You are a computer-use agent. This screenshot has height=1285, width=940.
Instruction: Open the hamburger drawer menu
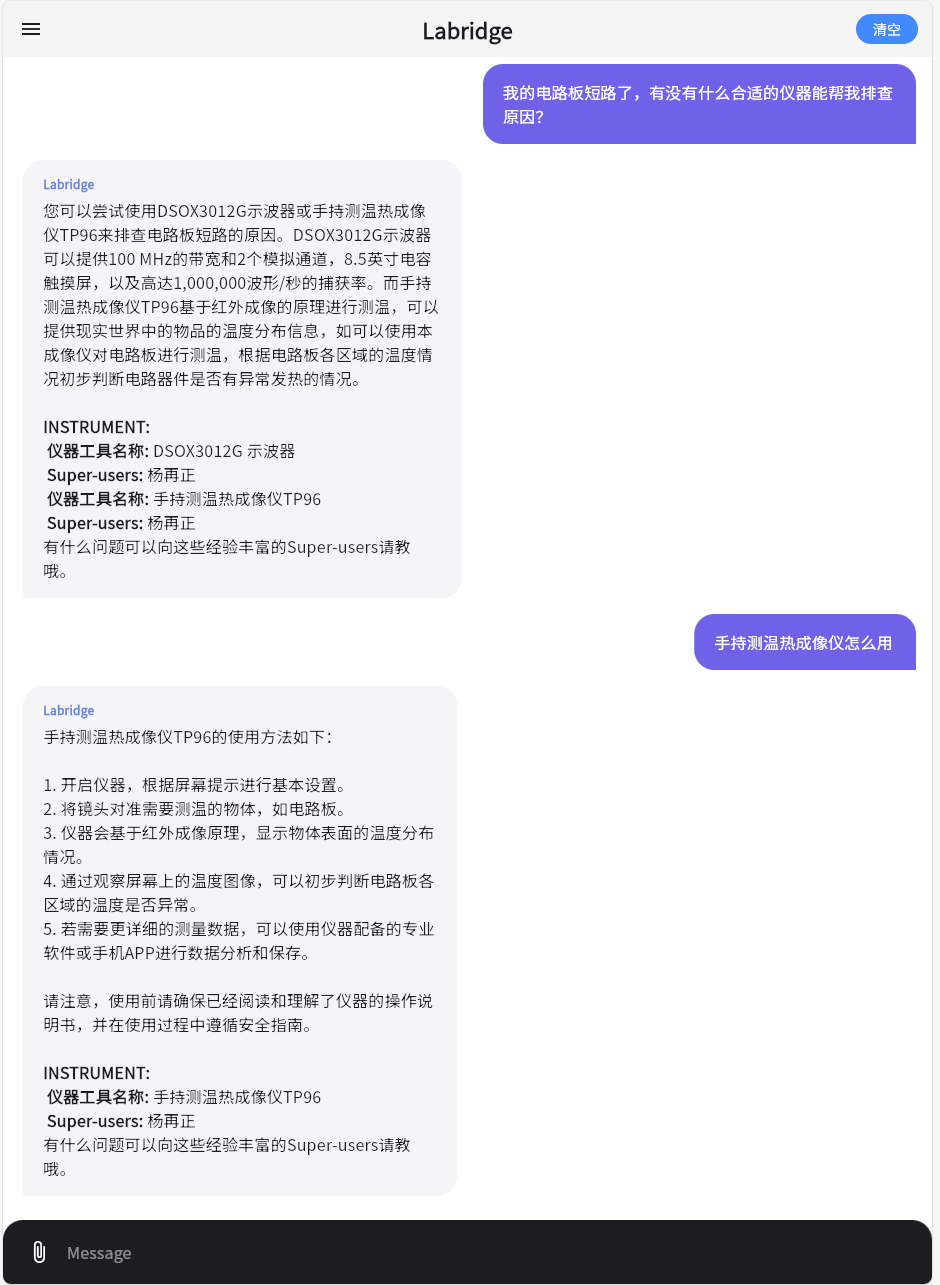click(x=31, y=30)
